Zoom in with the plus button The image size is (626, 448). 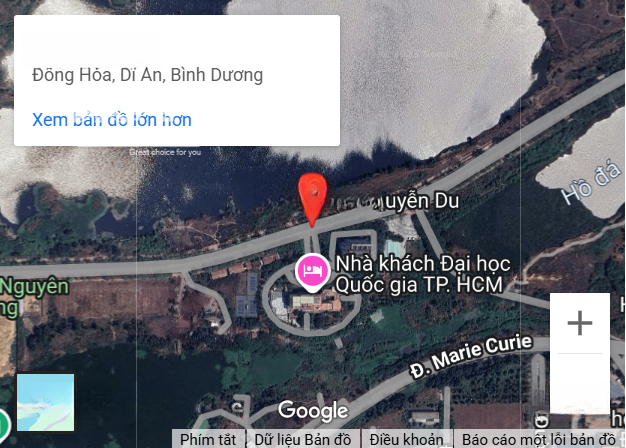point(580,323)
